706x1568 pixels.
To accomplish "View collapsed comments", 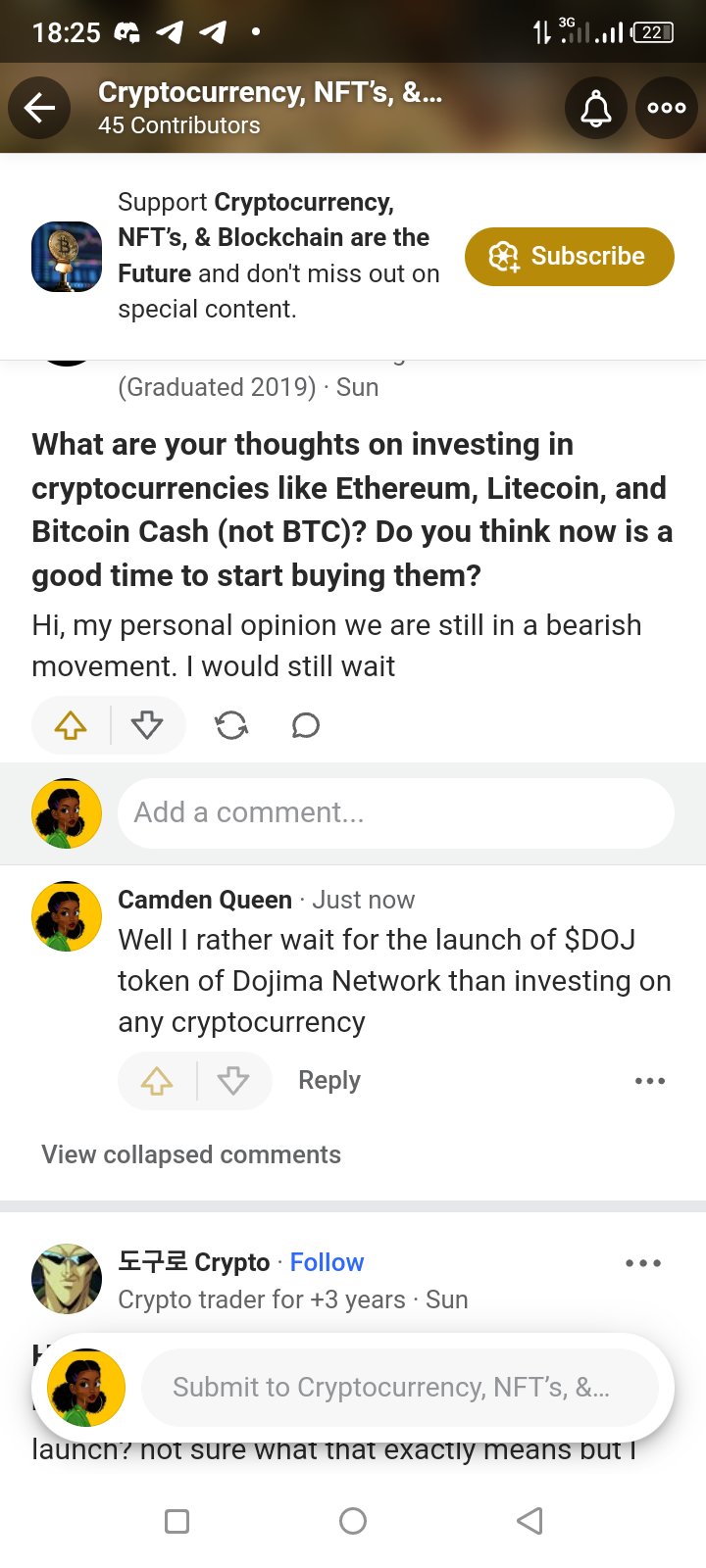I will pos(191,1154).
